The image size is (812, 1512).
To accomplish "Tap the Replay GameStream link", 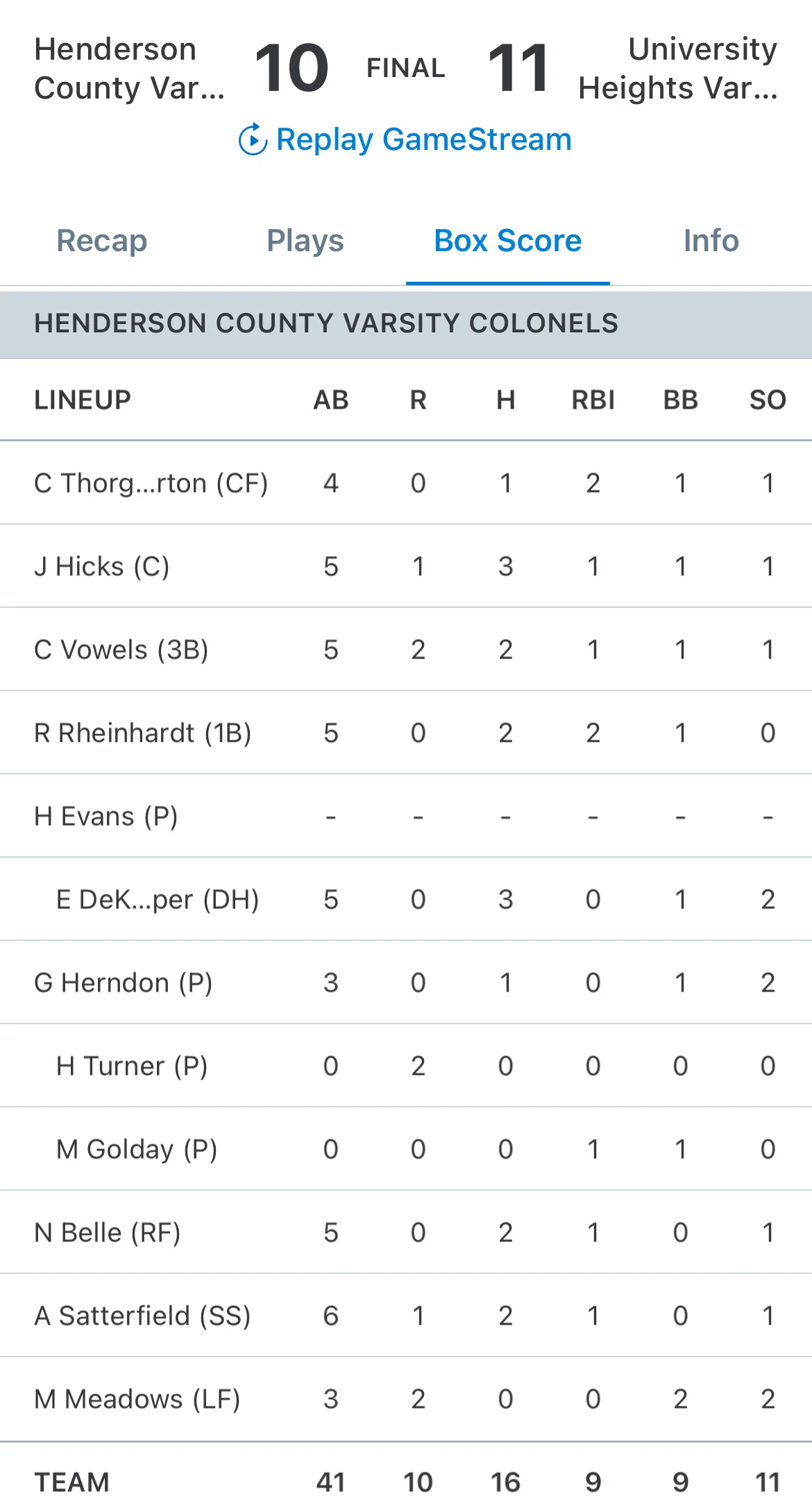I will point(405,139).
